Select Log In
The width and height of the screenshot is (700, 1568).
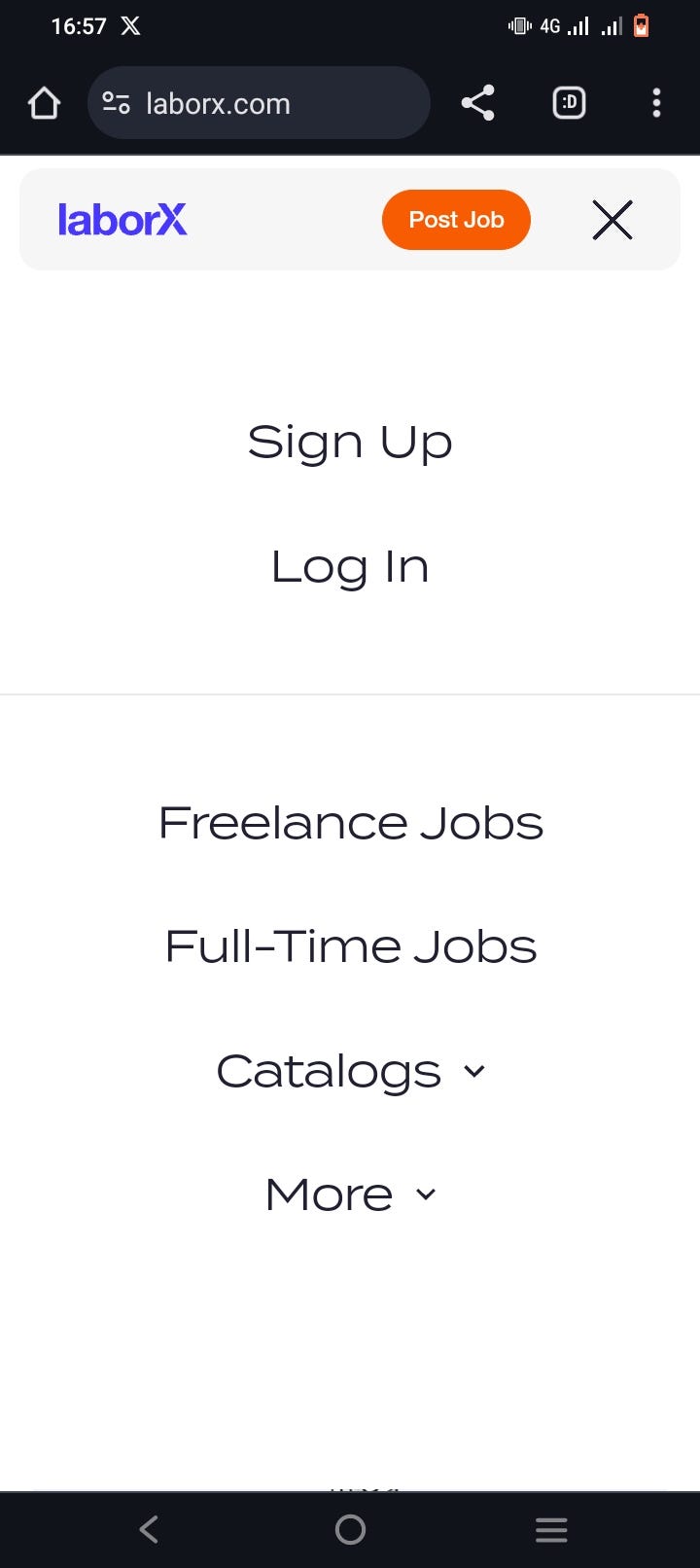350,566
